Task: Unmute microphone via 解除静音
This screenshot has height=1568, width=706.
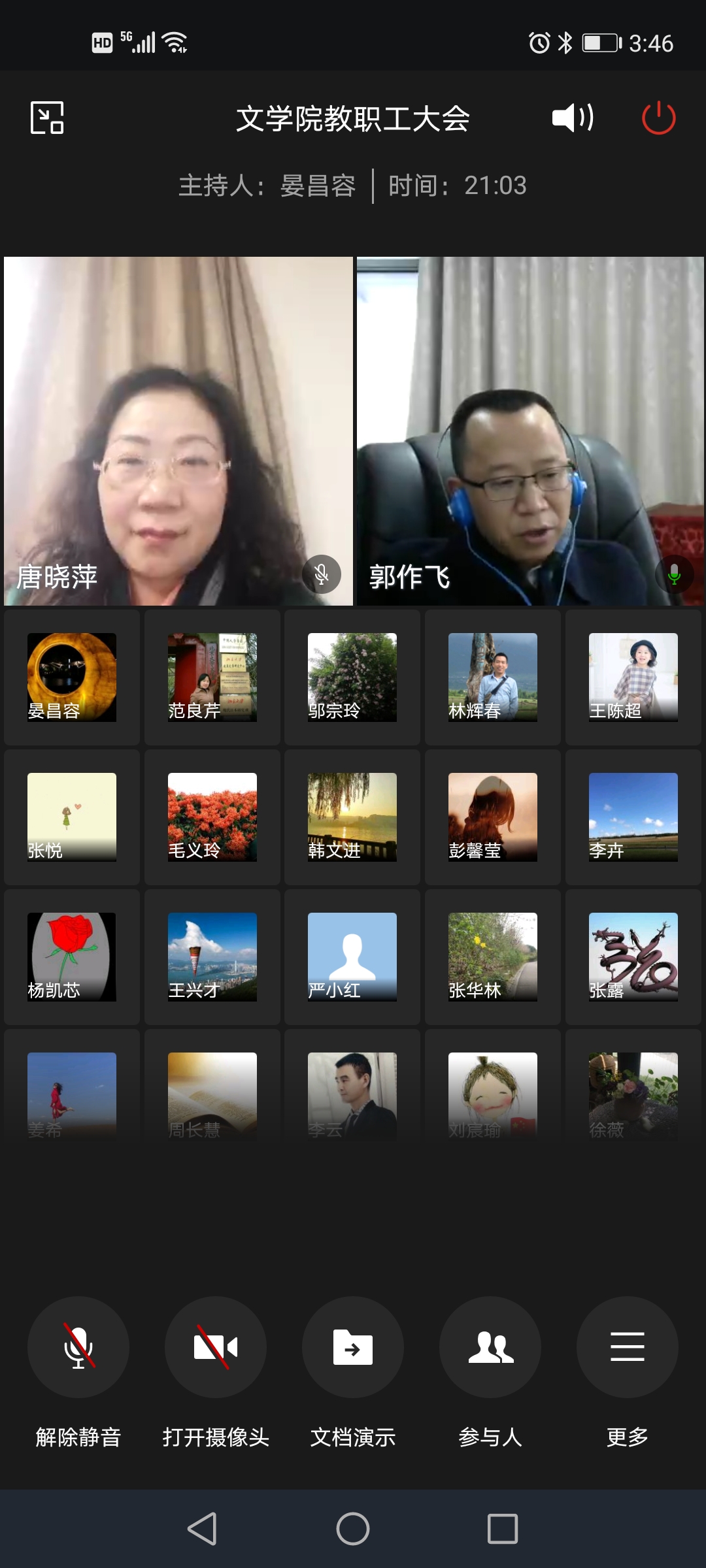Action: pos(78,1347)
